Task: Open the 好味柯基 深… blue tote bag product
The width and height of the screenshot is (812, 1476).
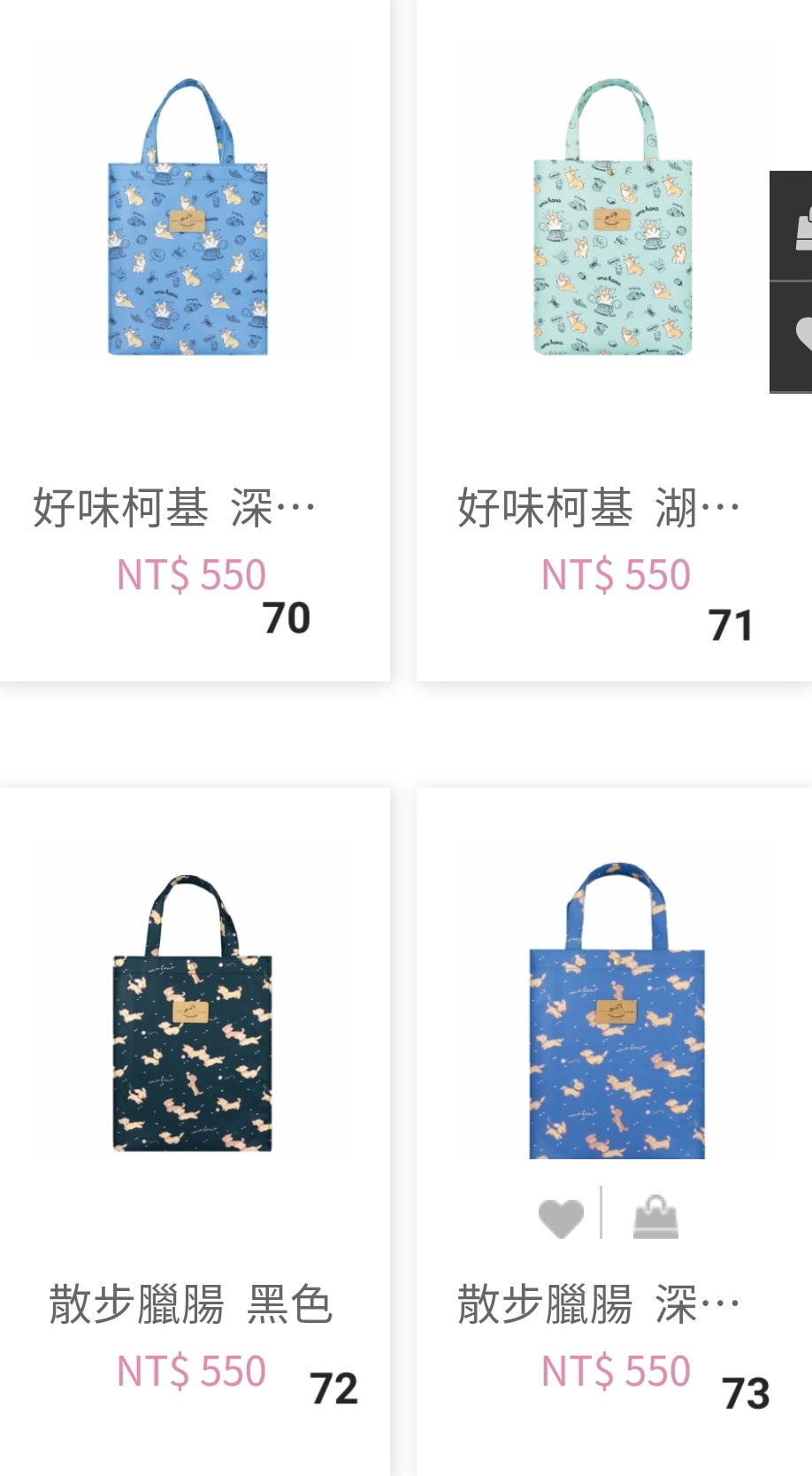Action: pyautogui.click(x=188, y=218)
